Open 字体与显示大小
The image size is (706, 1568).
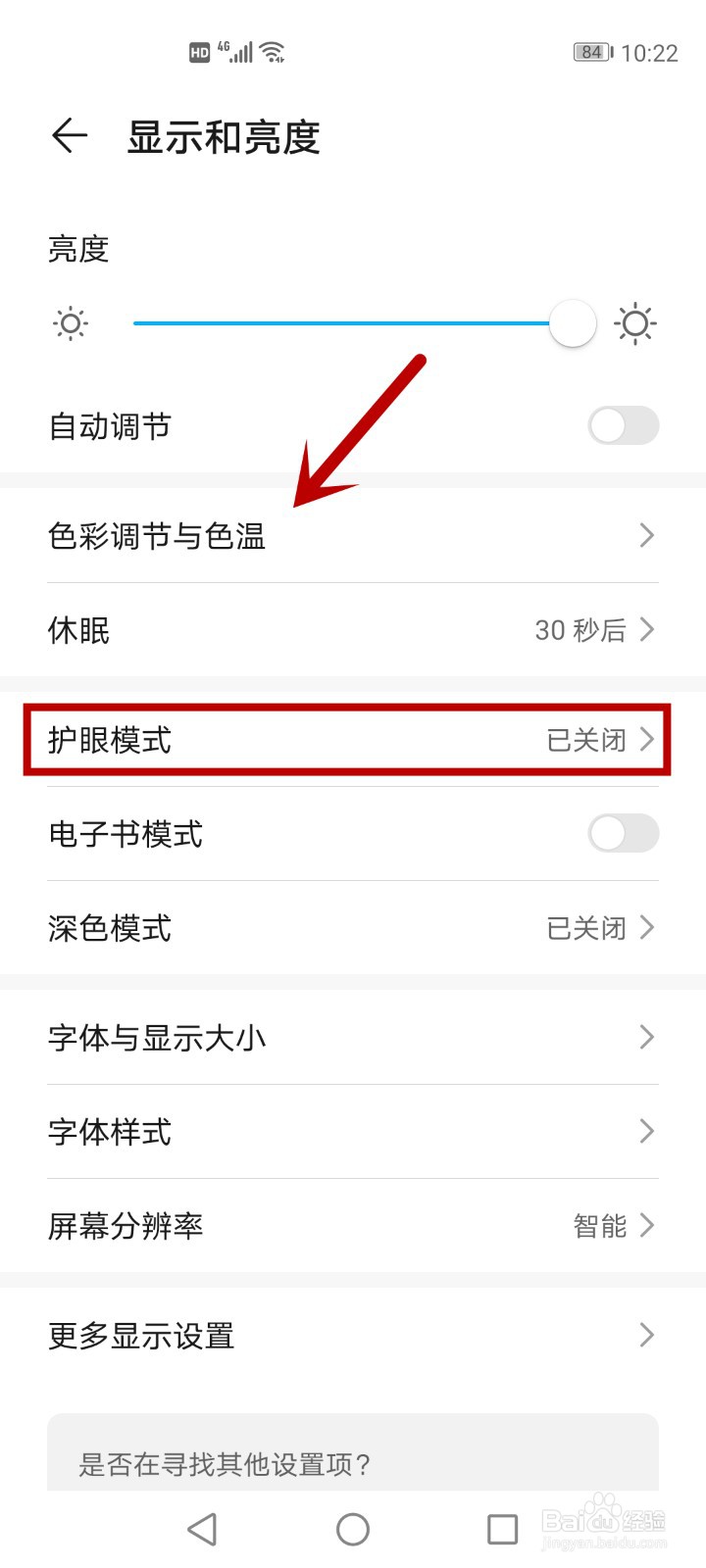(x=353, y=1038)
